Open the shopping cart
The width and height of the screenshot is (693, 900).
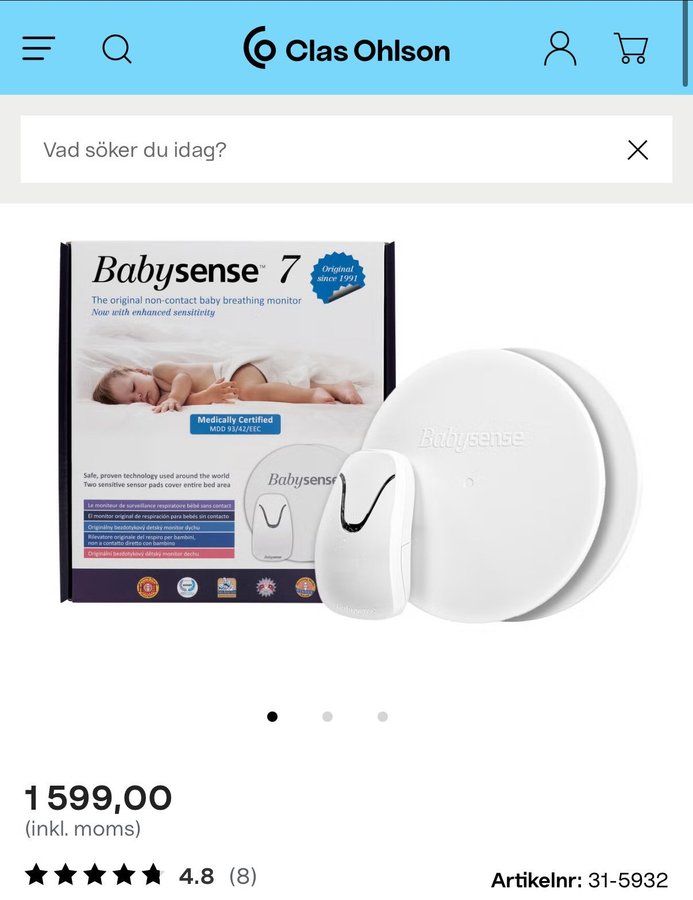pos(631,48)
